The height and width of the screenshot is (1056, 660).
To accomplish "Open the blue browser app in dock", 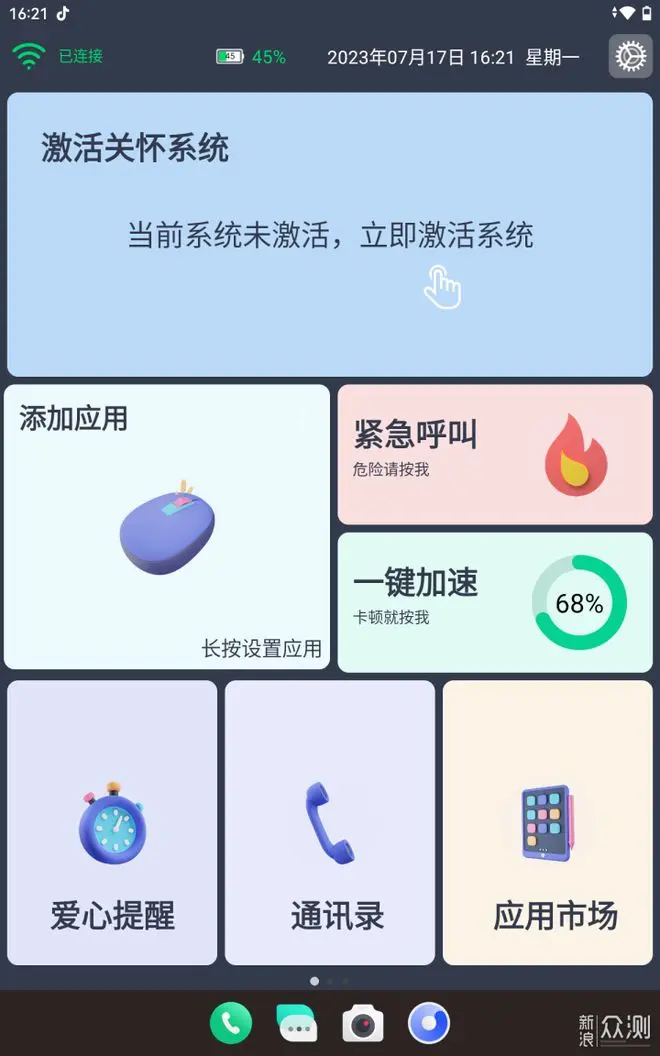I will [429, 1024].
